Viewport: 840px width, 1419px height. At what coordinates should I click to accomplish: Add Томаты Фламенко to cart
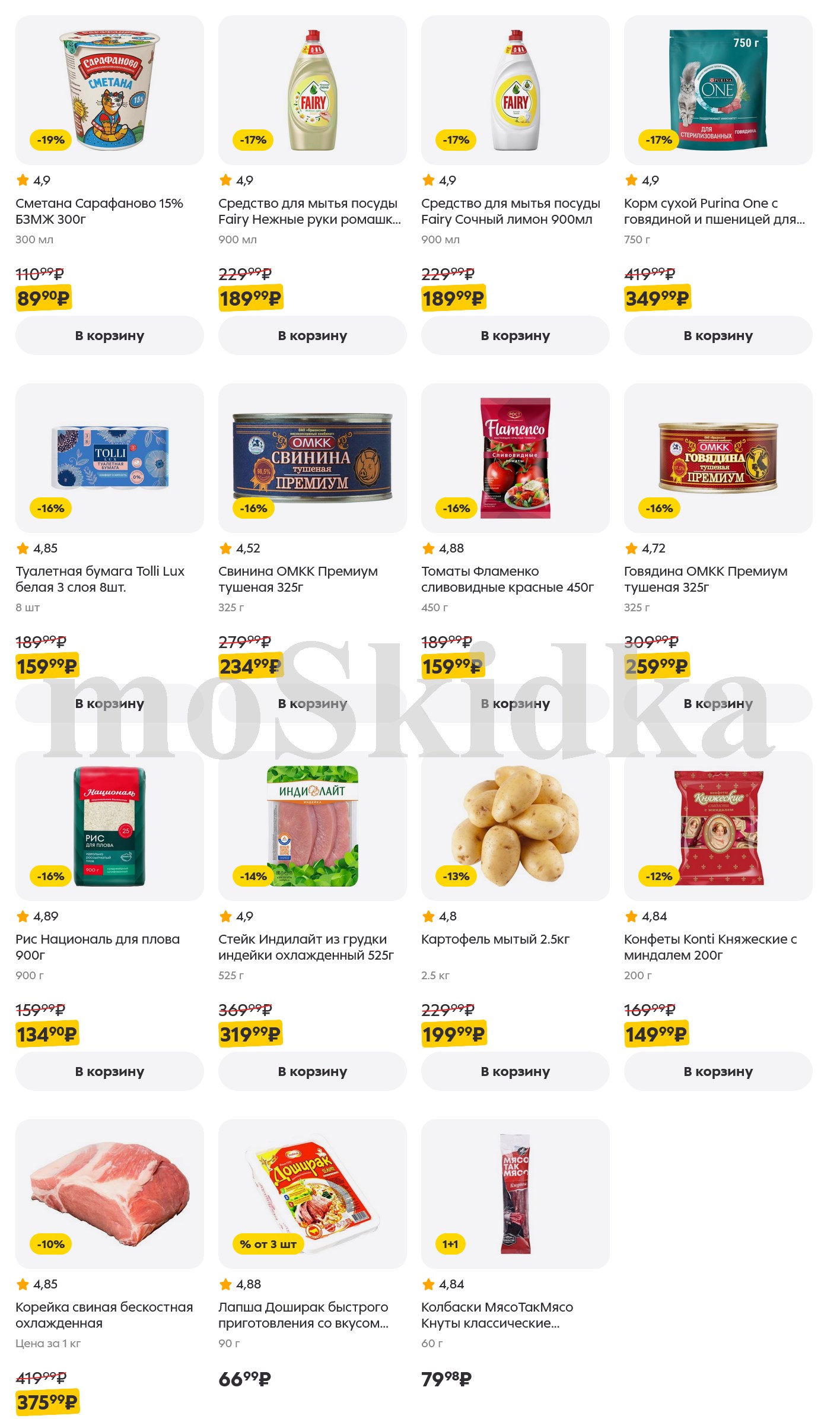point(515,703)
